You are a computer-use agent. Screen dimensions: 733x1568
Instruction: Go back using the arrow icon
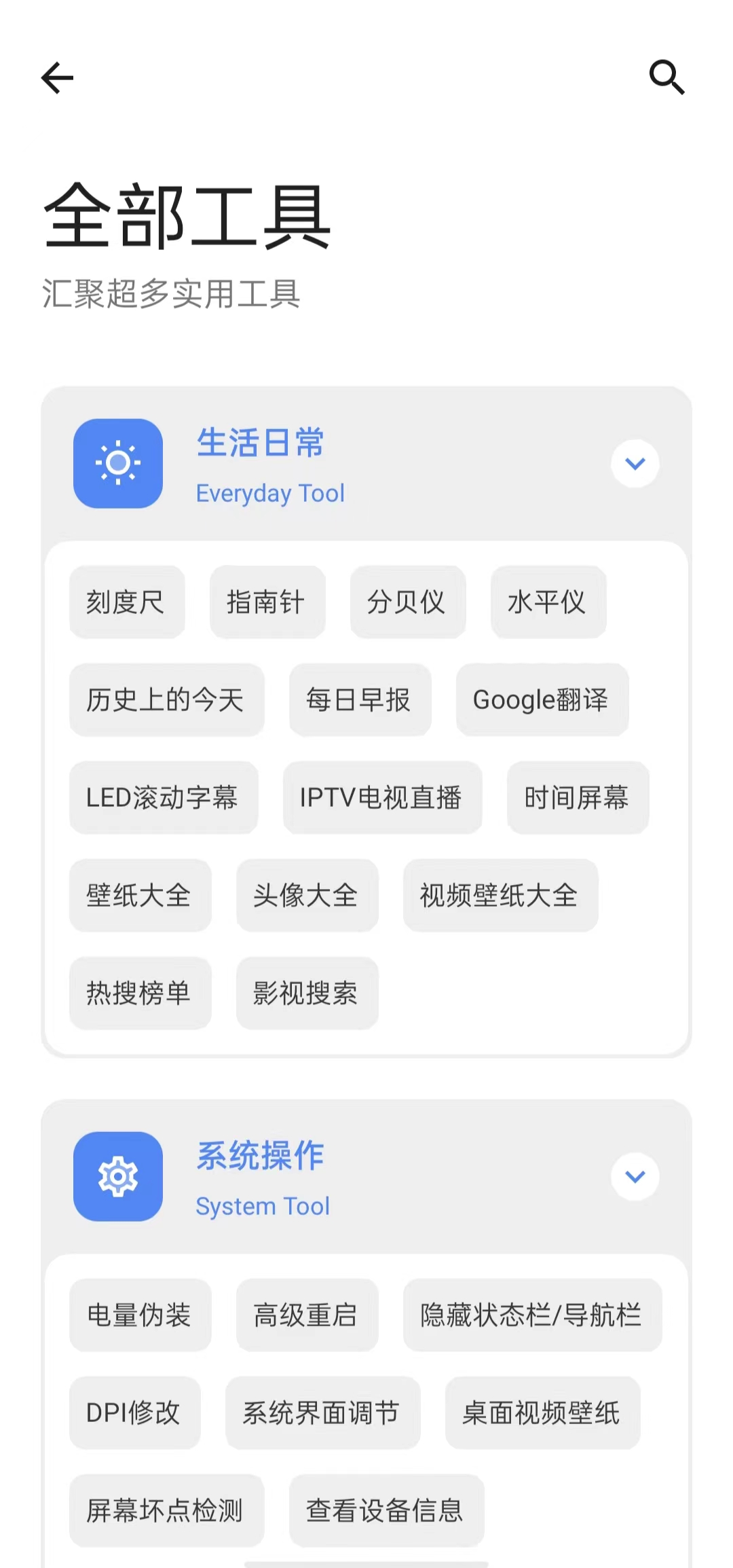tap(58, 78)
